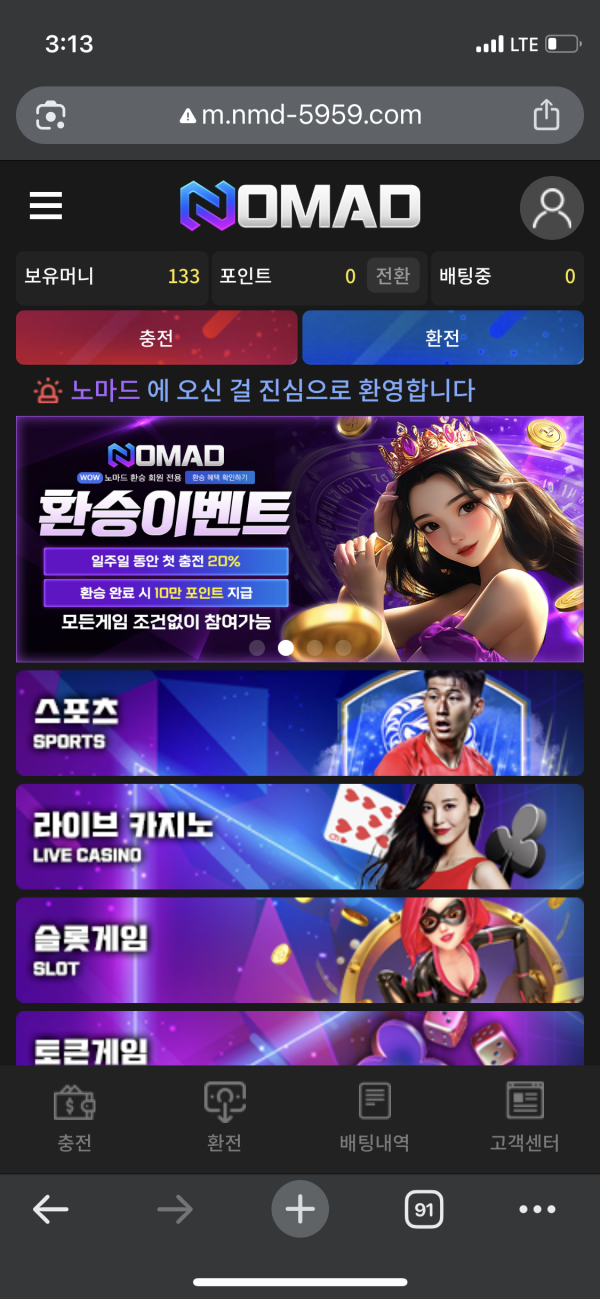The width and height of the screenshot is (600, 1299).
Task: Tap the red 충전 button
Action: click(x=157, y=338)
